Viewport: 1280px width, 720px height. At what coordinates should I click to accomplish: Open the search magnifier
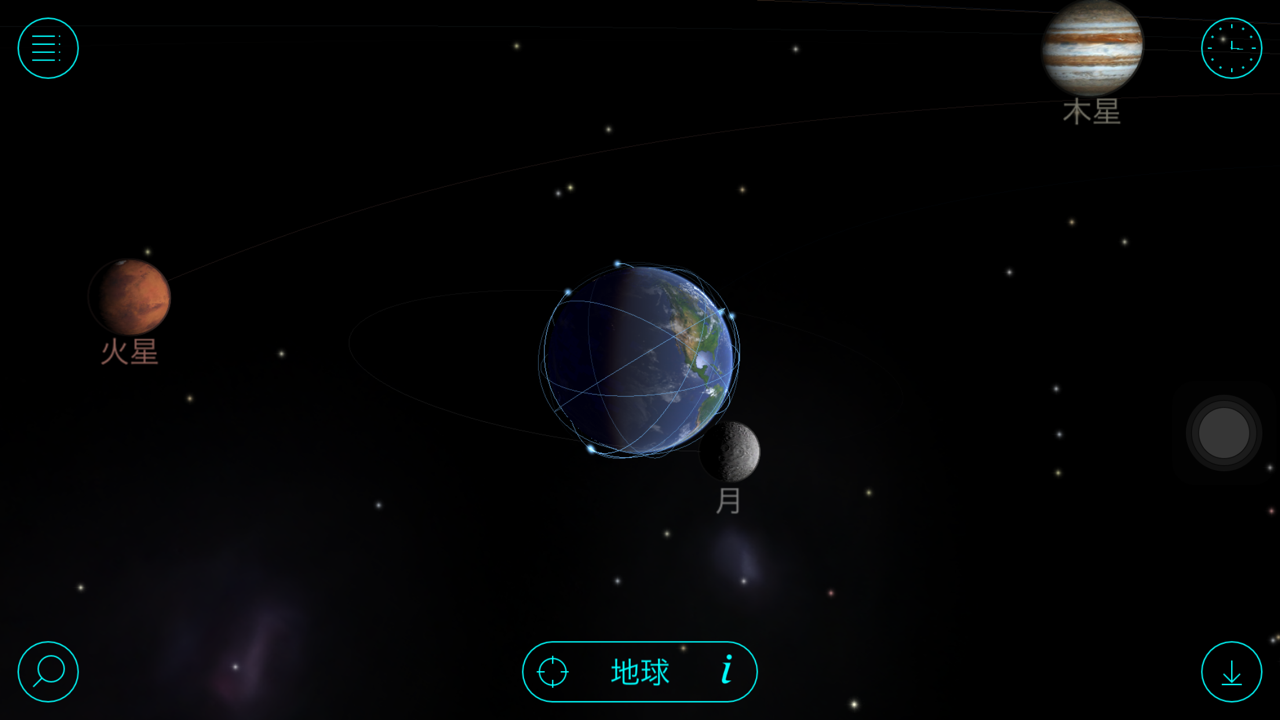click(48, 671)
